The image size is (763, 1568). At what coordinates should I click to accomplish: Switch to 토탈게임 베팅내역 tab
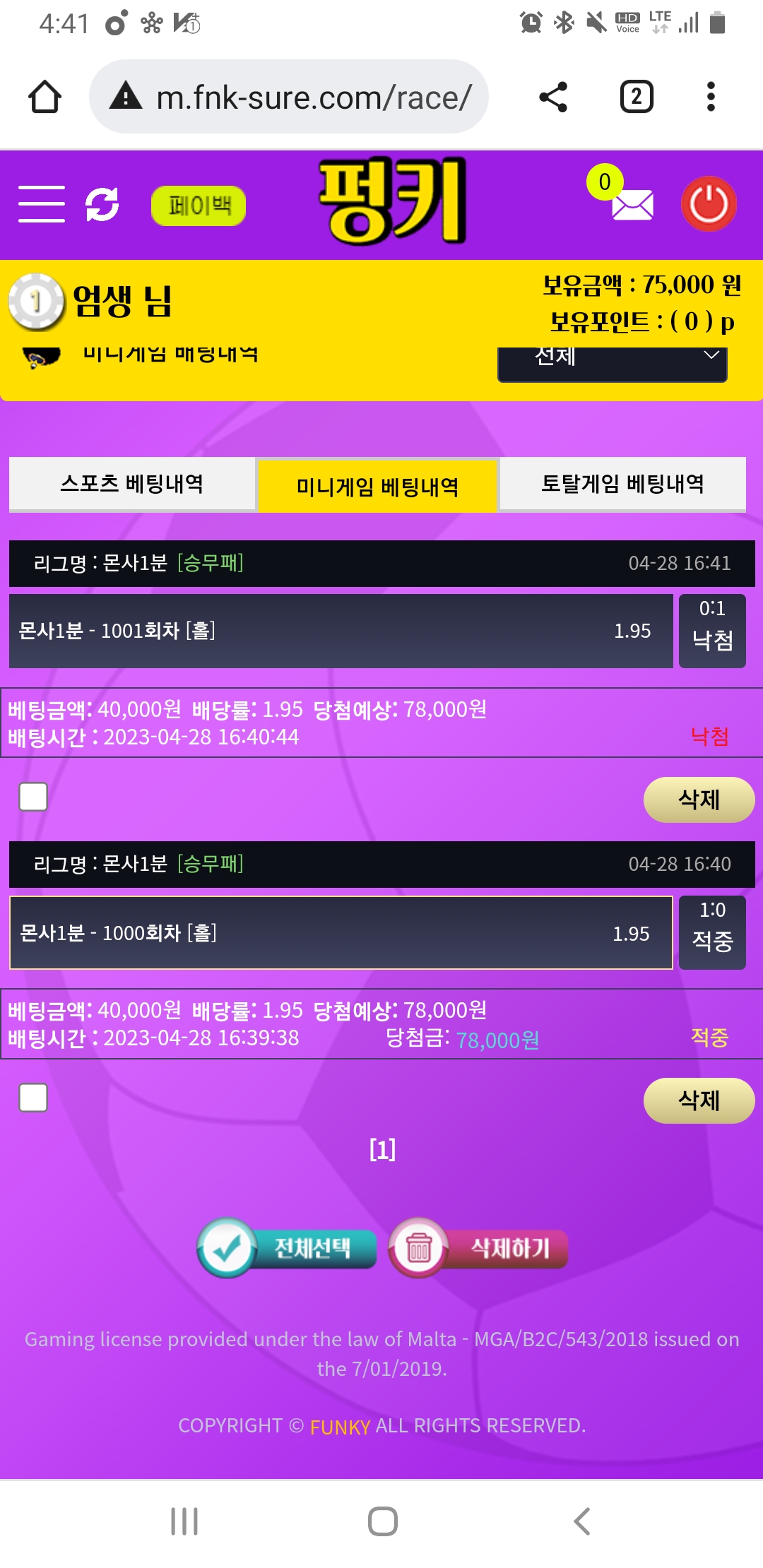tap(622, 484)
